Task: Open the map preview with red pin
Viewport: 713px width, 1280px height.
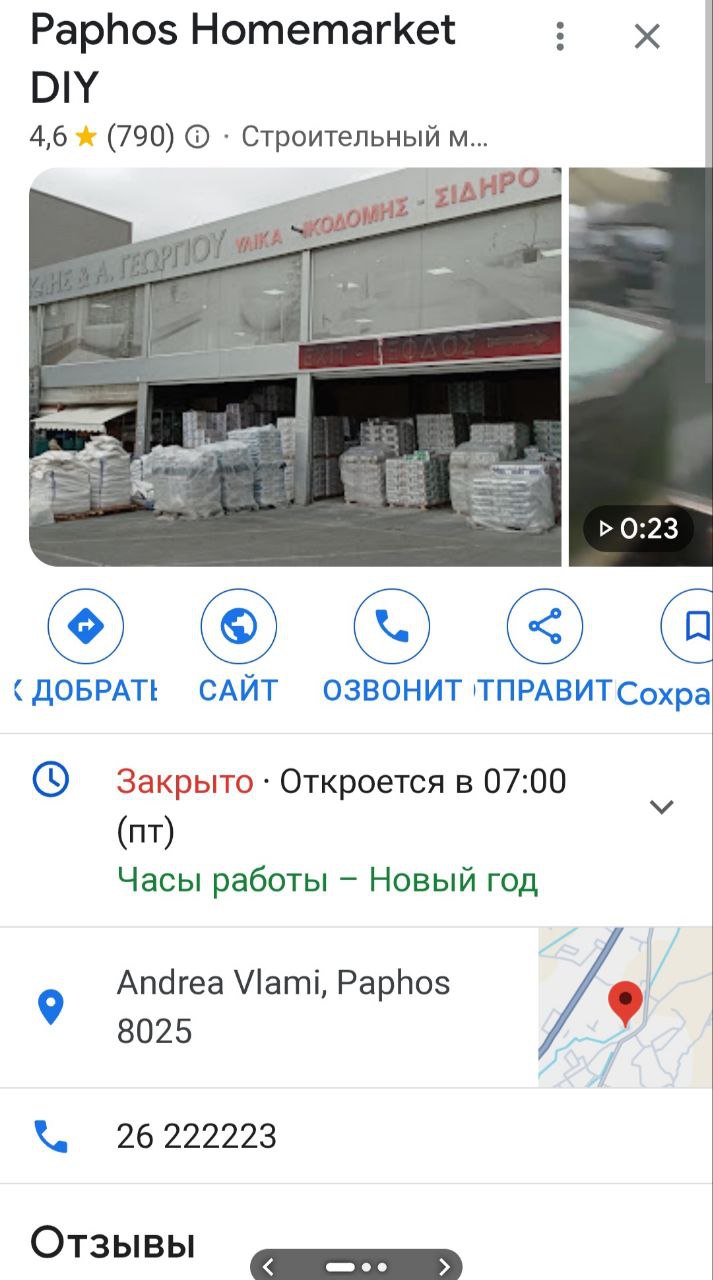Action: (x=625, y=1006)
